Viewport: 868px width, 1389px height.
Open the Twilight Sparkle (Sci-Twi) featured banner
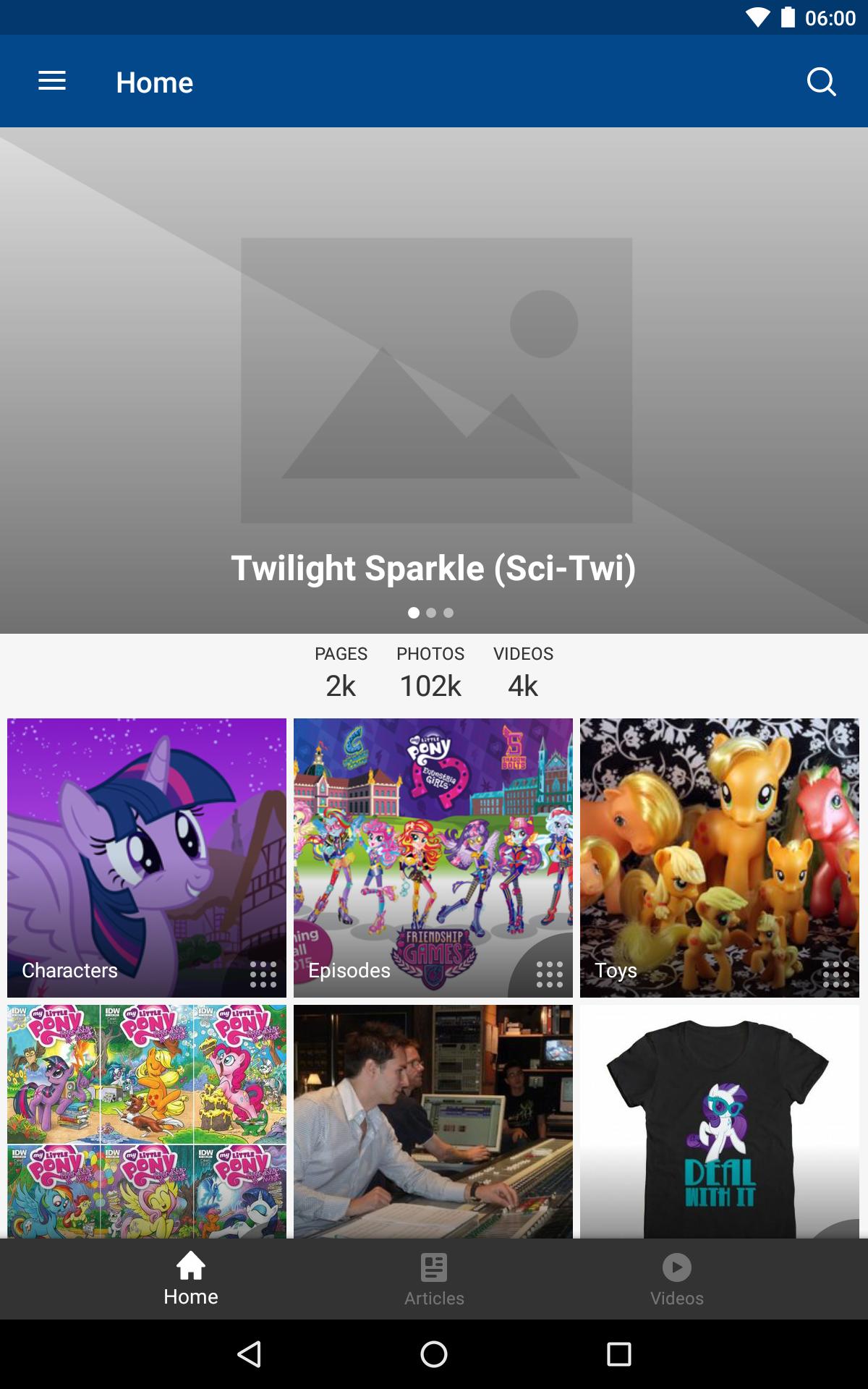(x=434, y=381)
